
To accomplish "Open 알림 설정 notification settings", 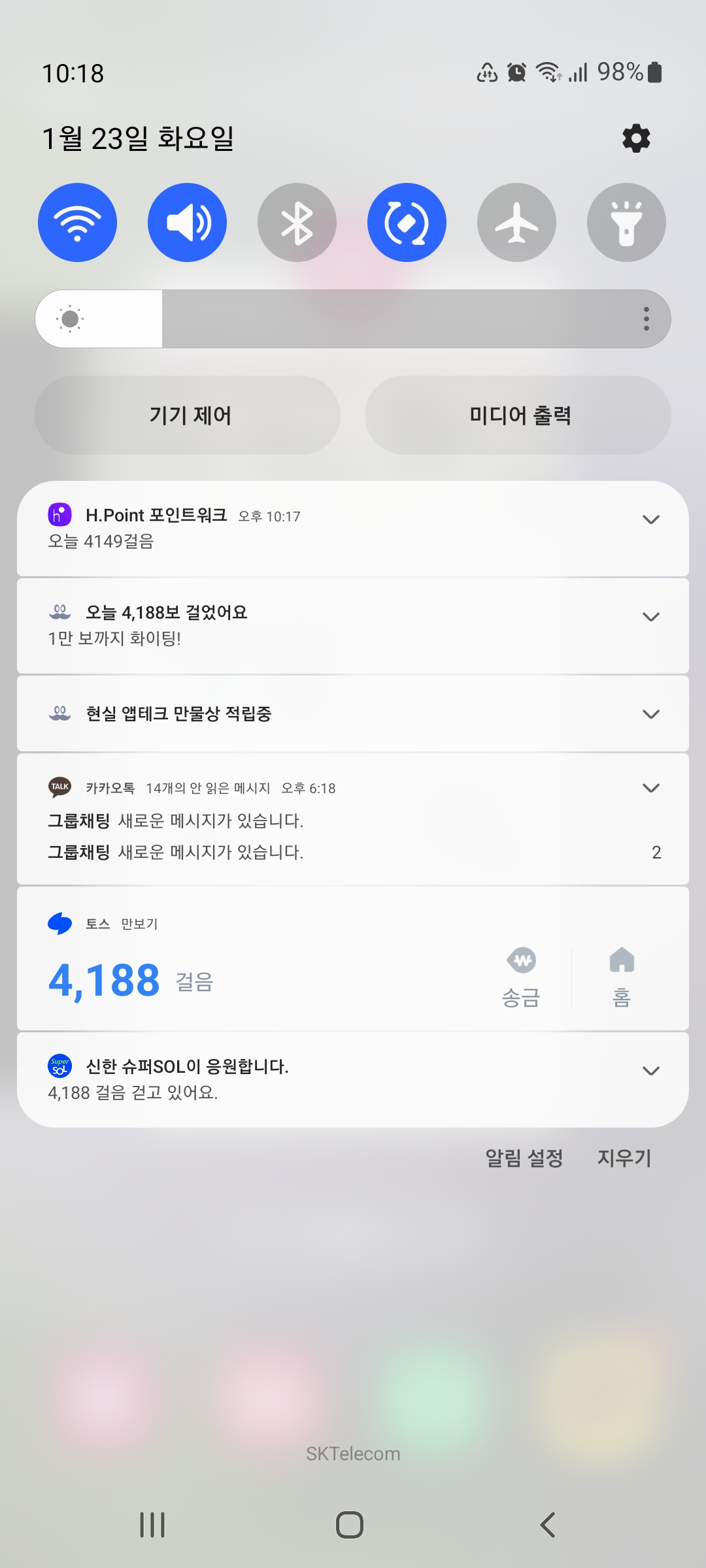I will [524, 1158].
